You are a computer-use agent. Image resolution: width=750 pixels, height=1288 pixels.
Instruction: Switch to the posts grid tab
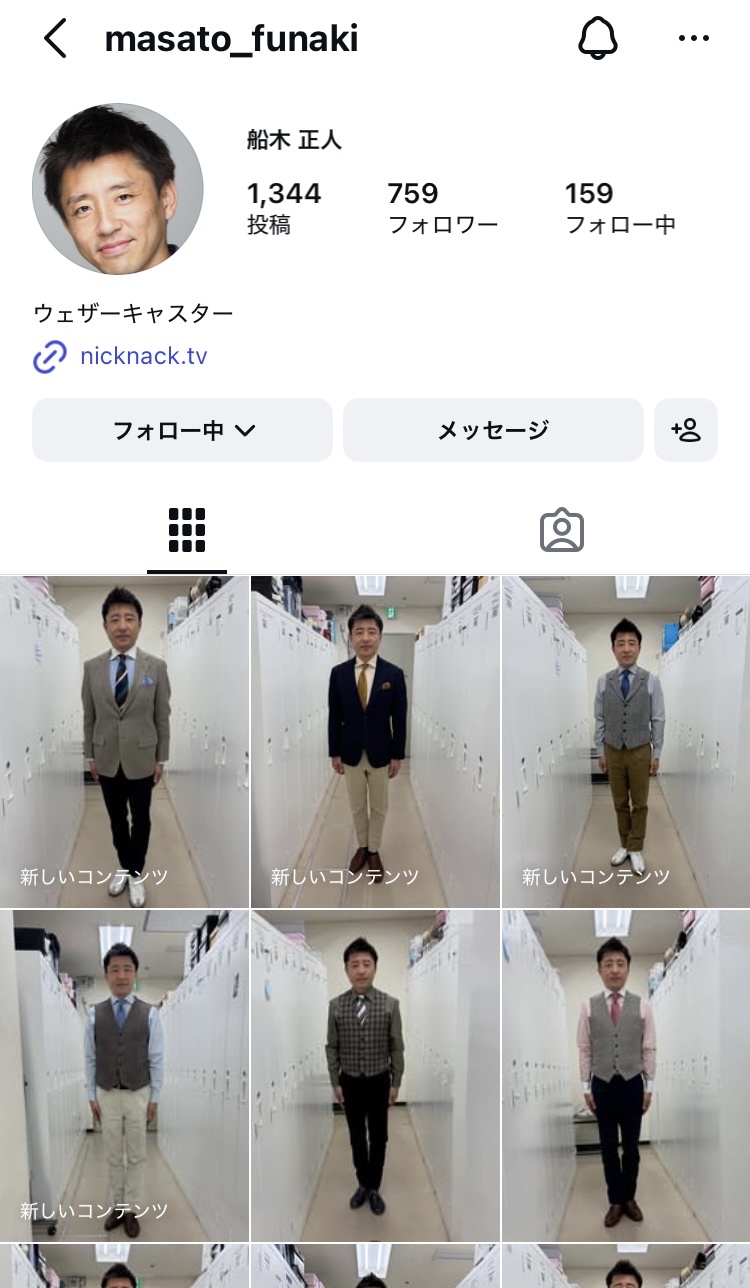[x=187, y=530]
